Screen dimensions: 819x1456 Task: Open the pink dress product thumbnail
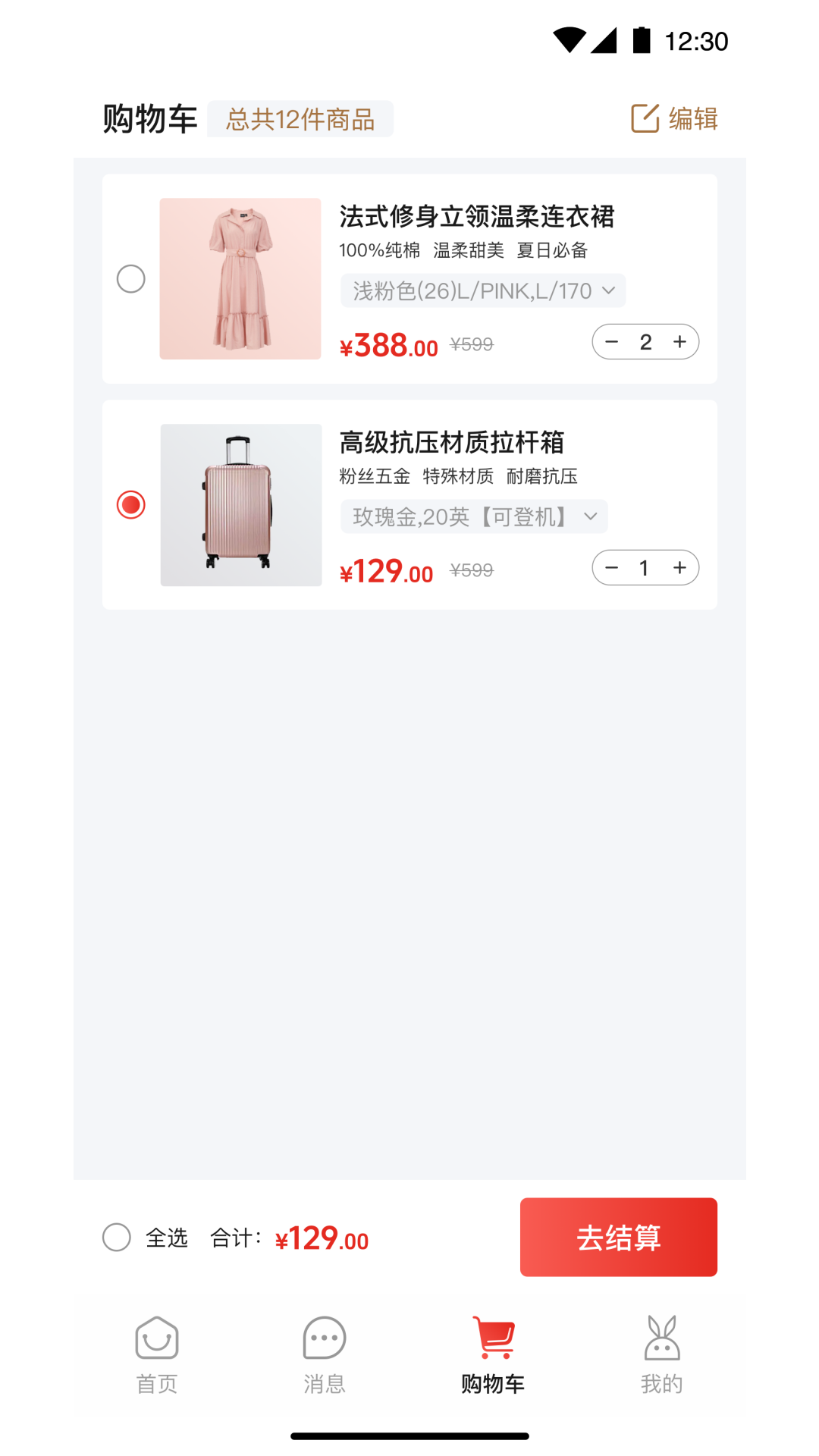[240, 279]
